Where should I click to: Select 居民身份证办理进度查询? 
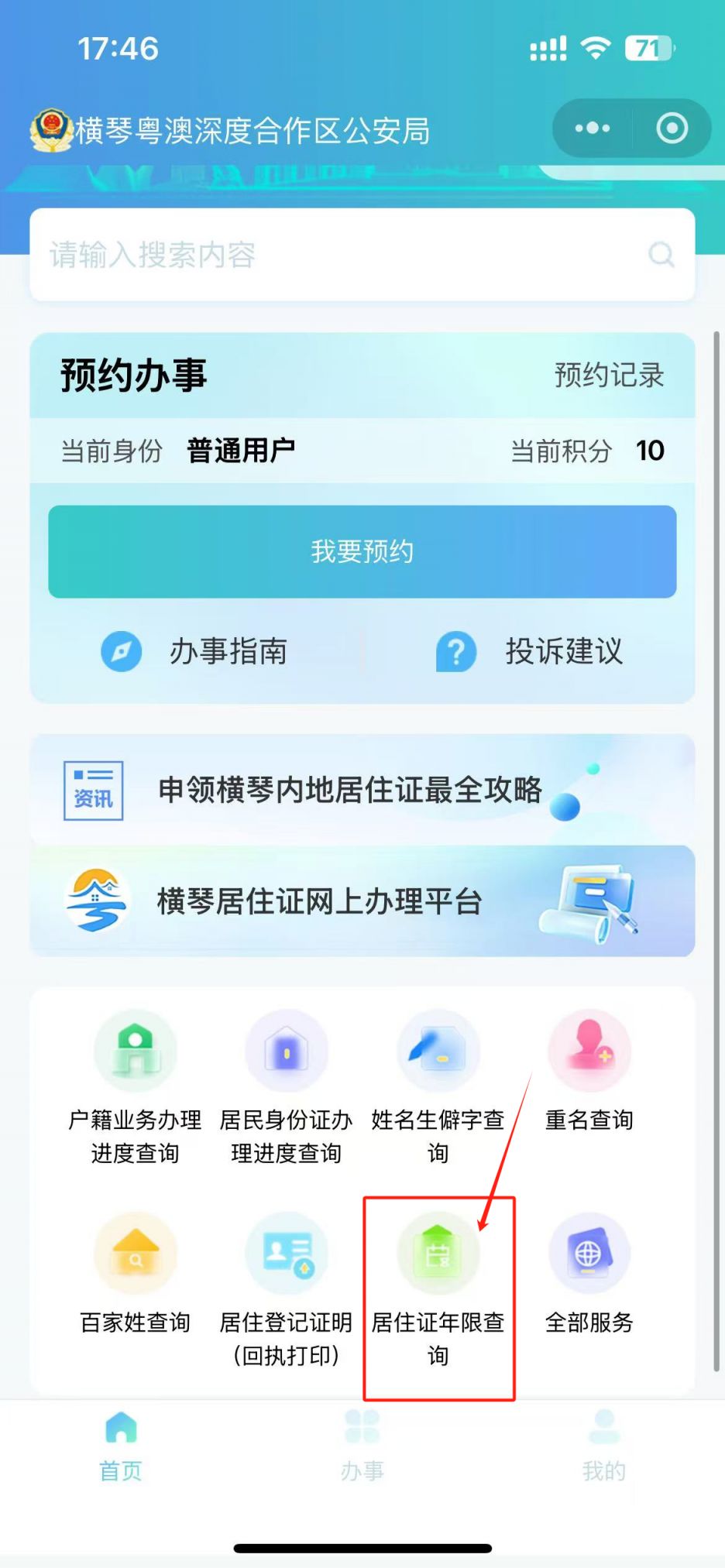point(287,1086)
